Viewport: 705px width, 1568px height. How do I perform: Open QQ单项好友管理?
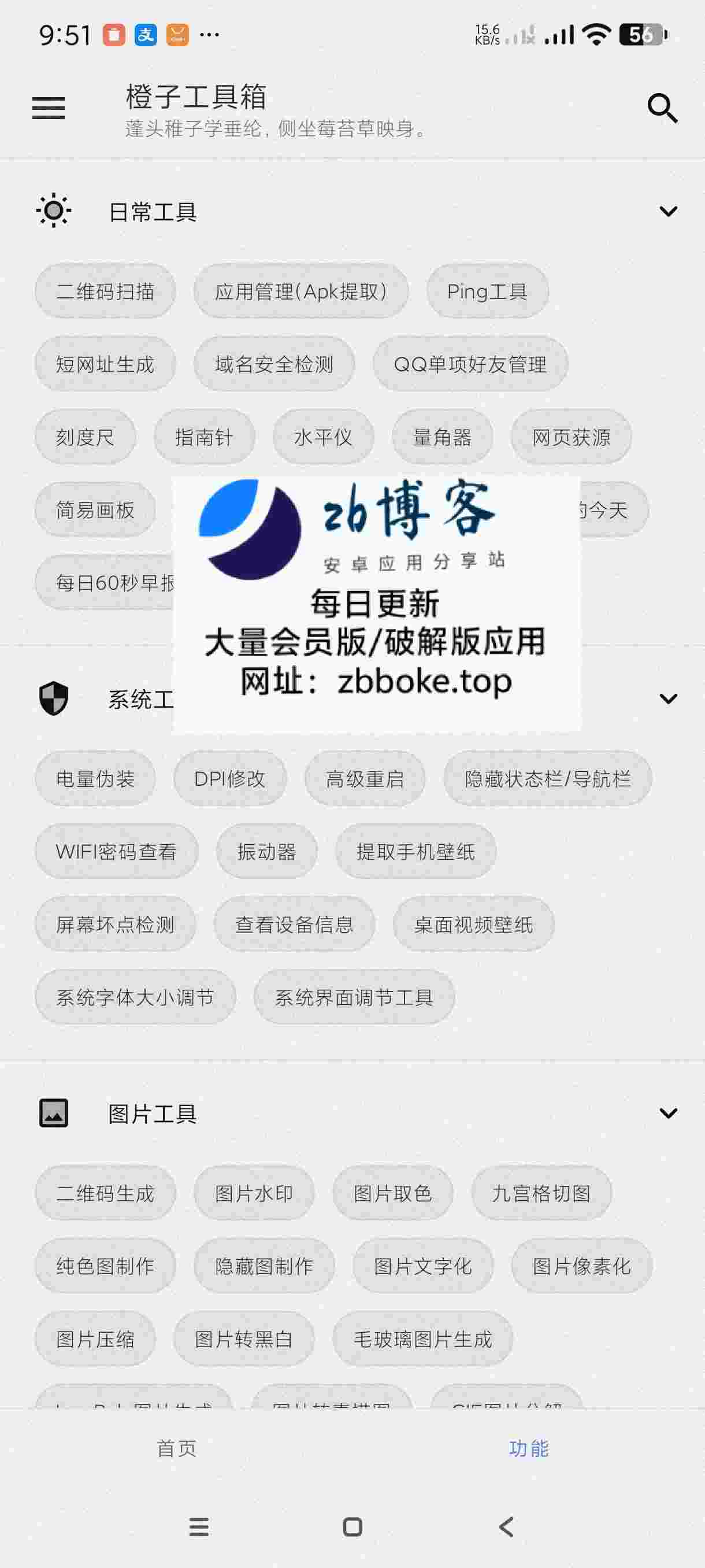pyautogui.click(x=470, y=364)
